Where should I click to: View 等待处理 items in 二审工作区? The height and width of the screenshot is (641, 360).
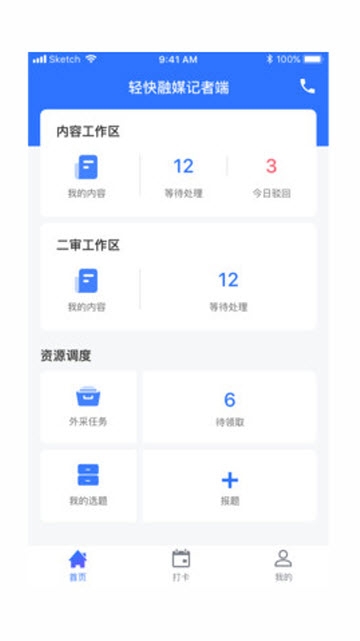228,291
